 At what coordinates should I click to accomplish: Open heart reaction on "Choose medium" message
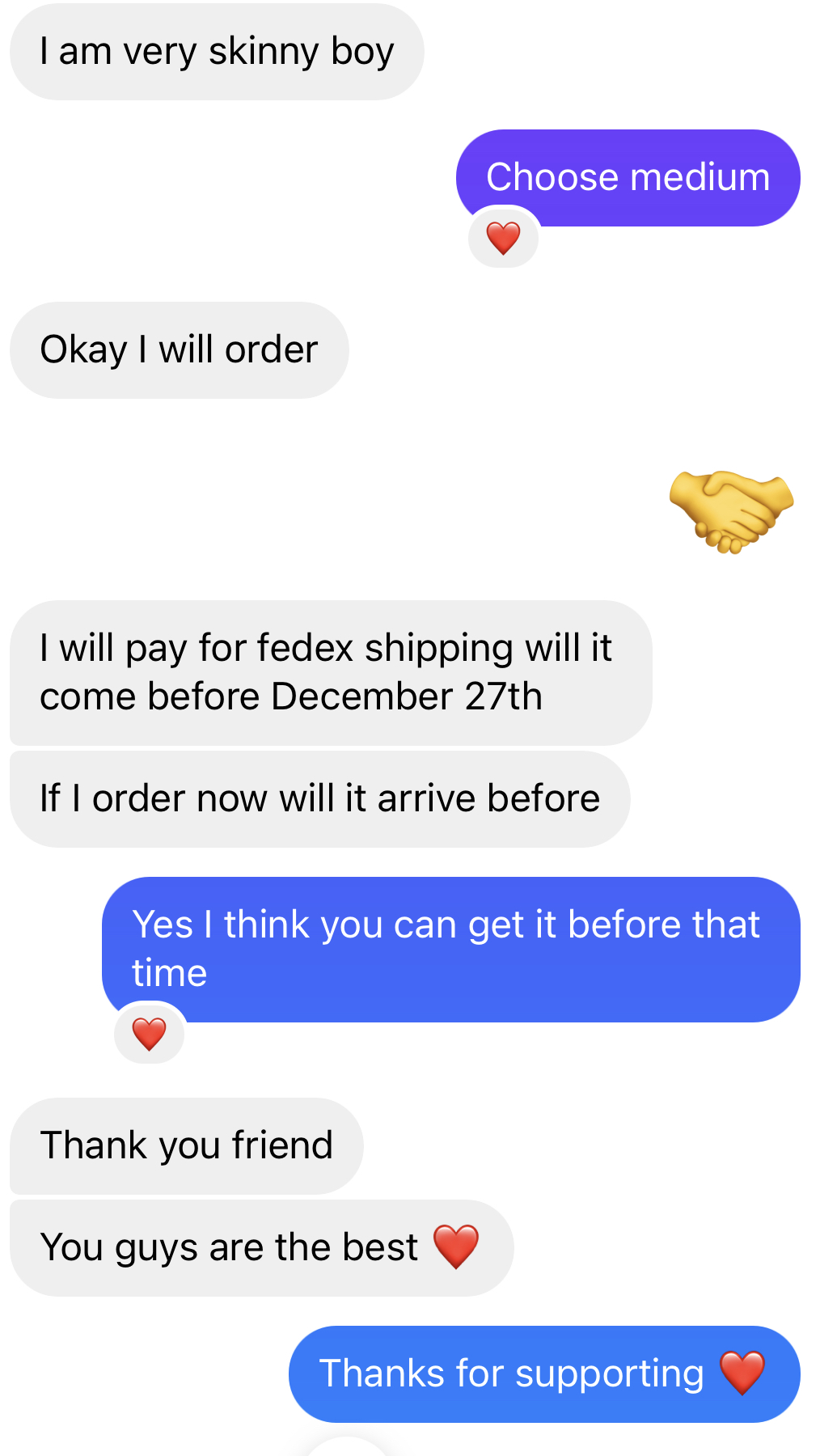tap(503, 238)
